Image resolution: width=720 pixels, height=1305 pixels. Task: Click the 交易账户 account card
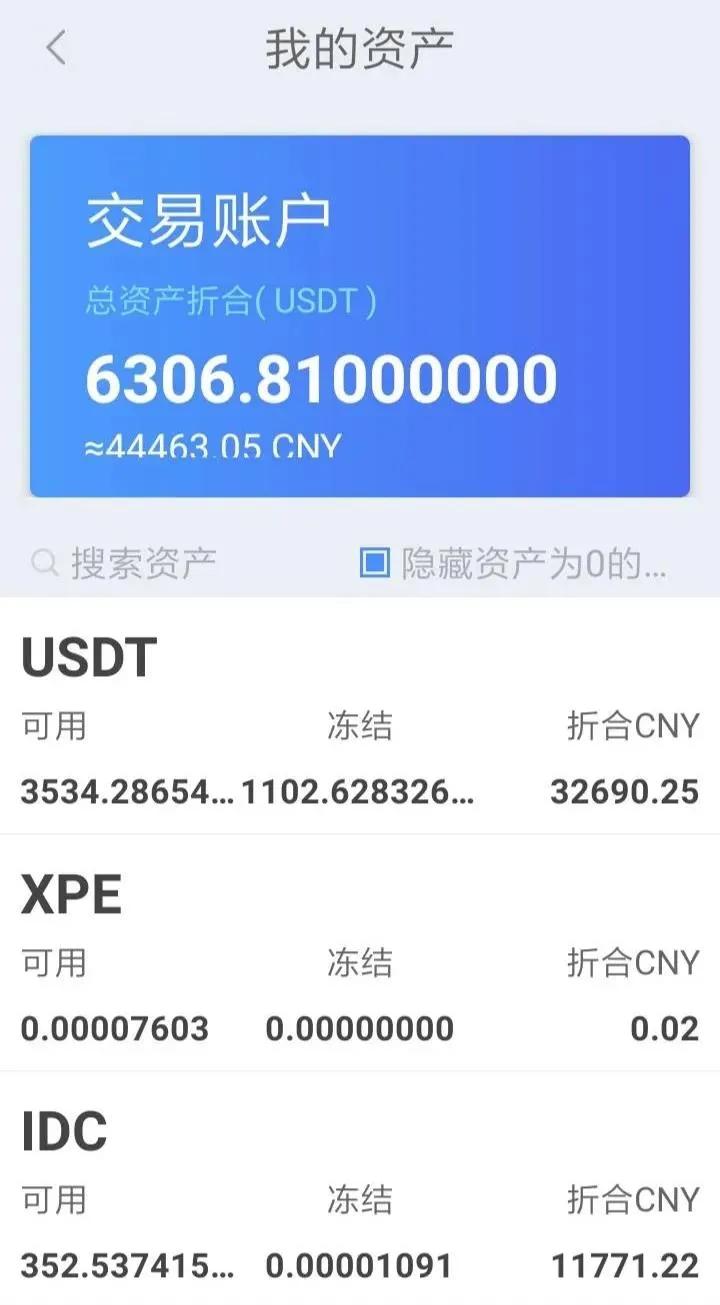(x=360, y=310)
